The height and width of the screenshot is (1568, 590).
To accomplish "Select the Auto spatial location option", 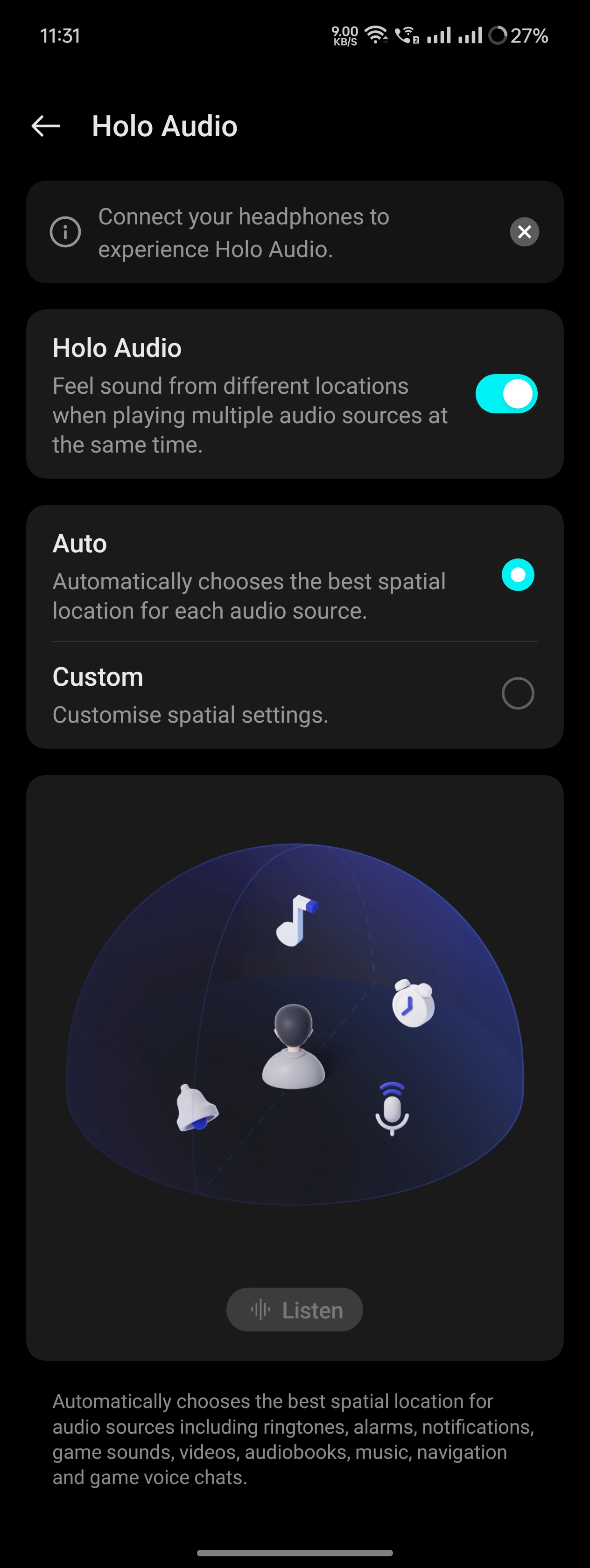I will [518, 575].
